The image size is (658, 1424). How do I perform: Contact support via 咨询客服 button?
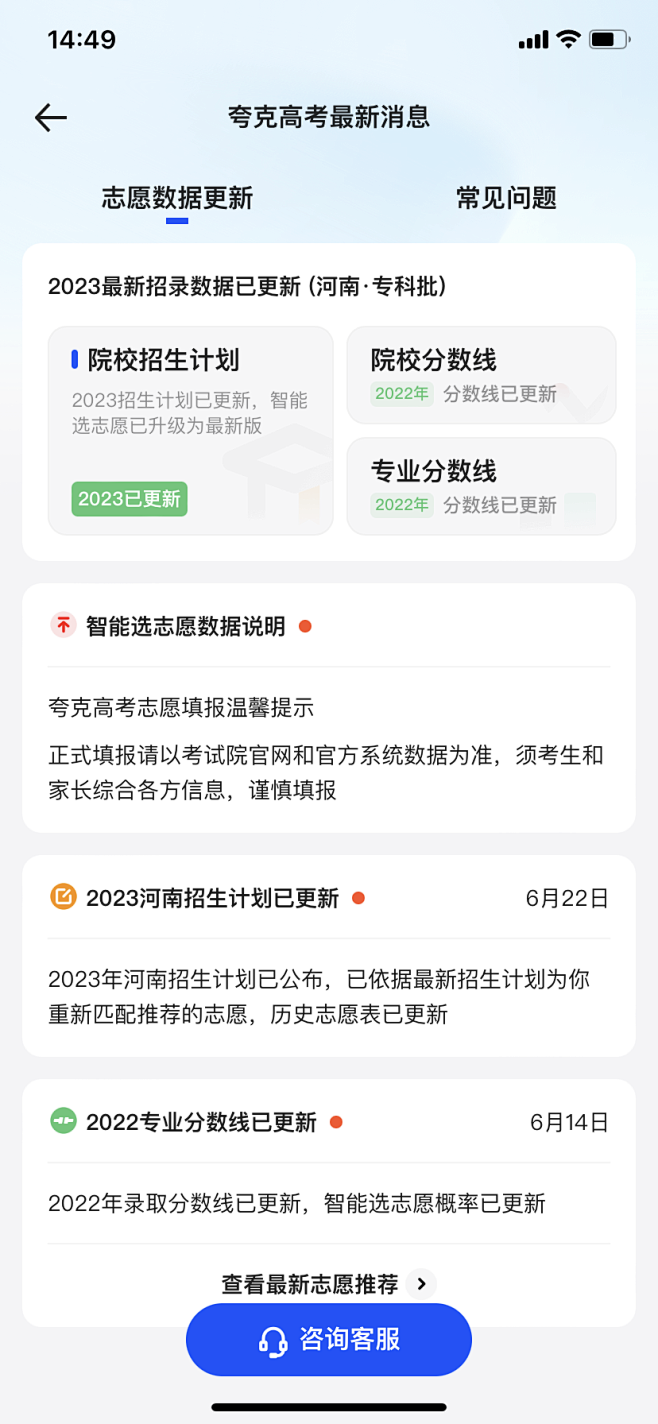click(329, 1340)
